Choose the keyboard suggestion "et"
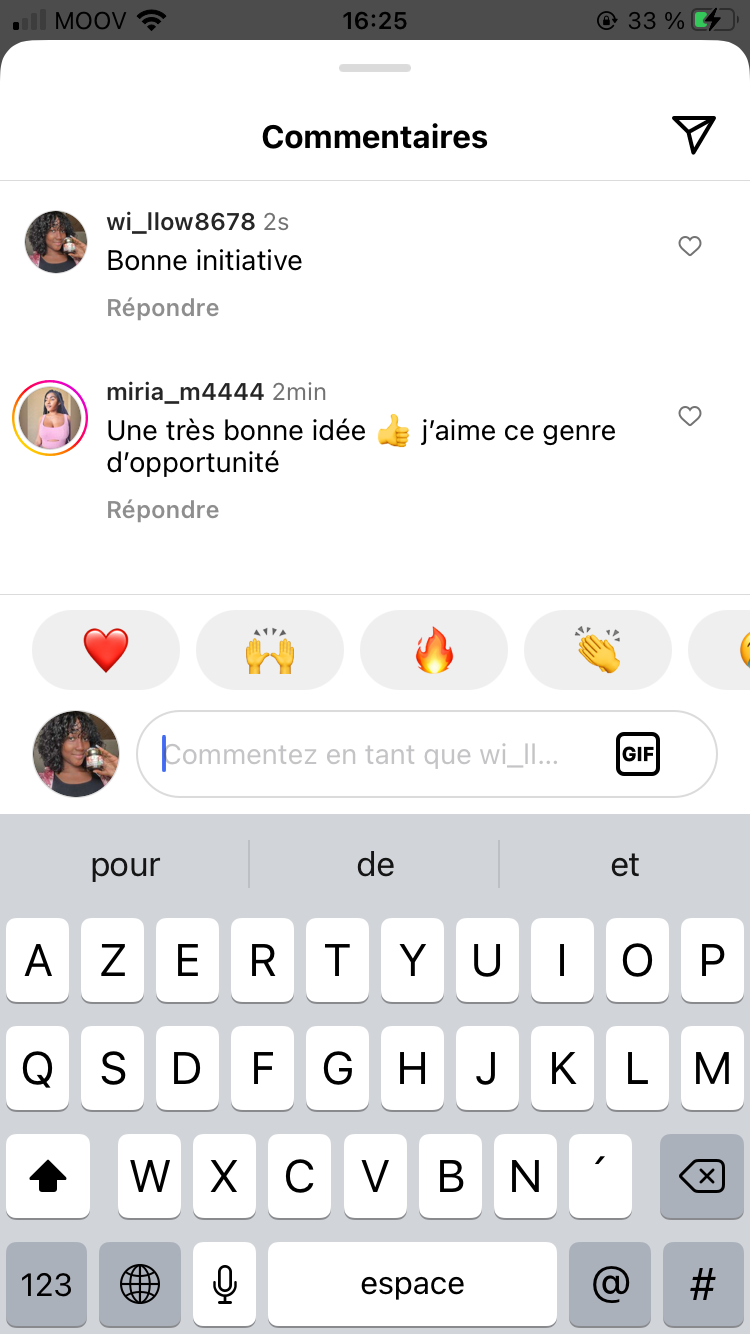Image resolution: width=750 pixels, height=1334 pixels. point(625,864)
